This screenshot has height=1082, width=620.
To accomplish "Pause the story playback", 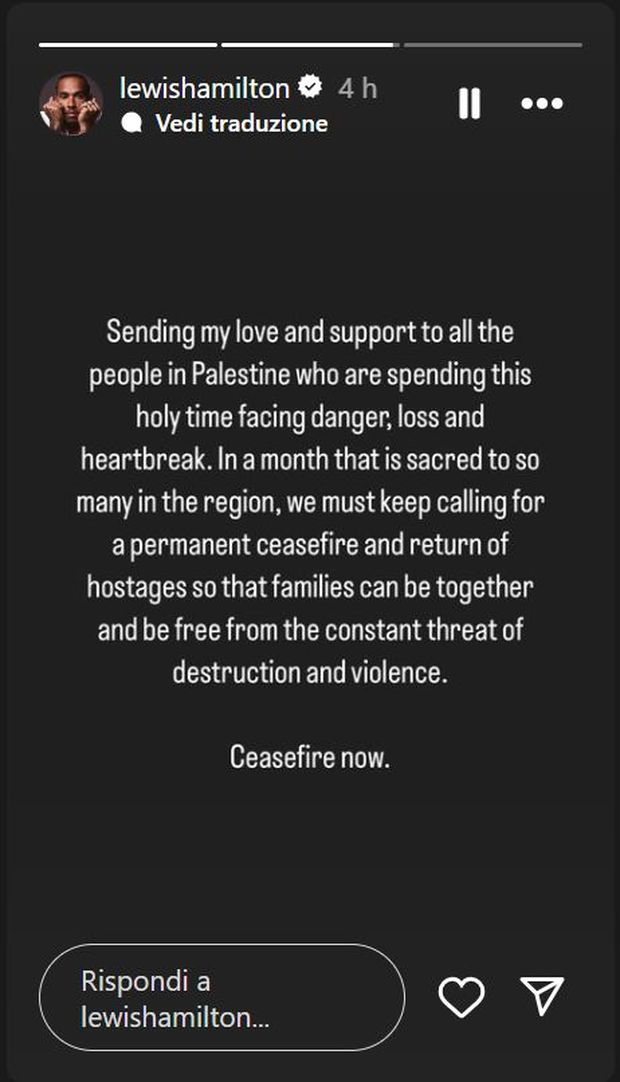I will (469, 103).
